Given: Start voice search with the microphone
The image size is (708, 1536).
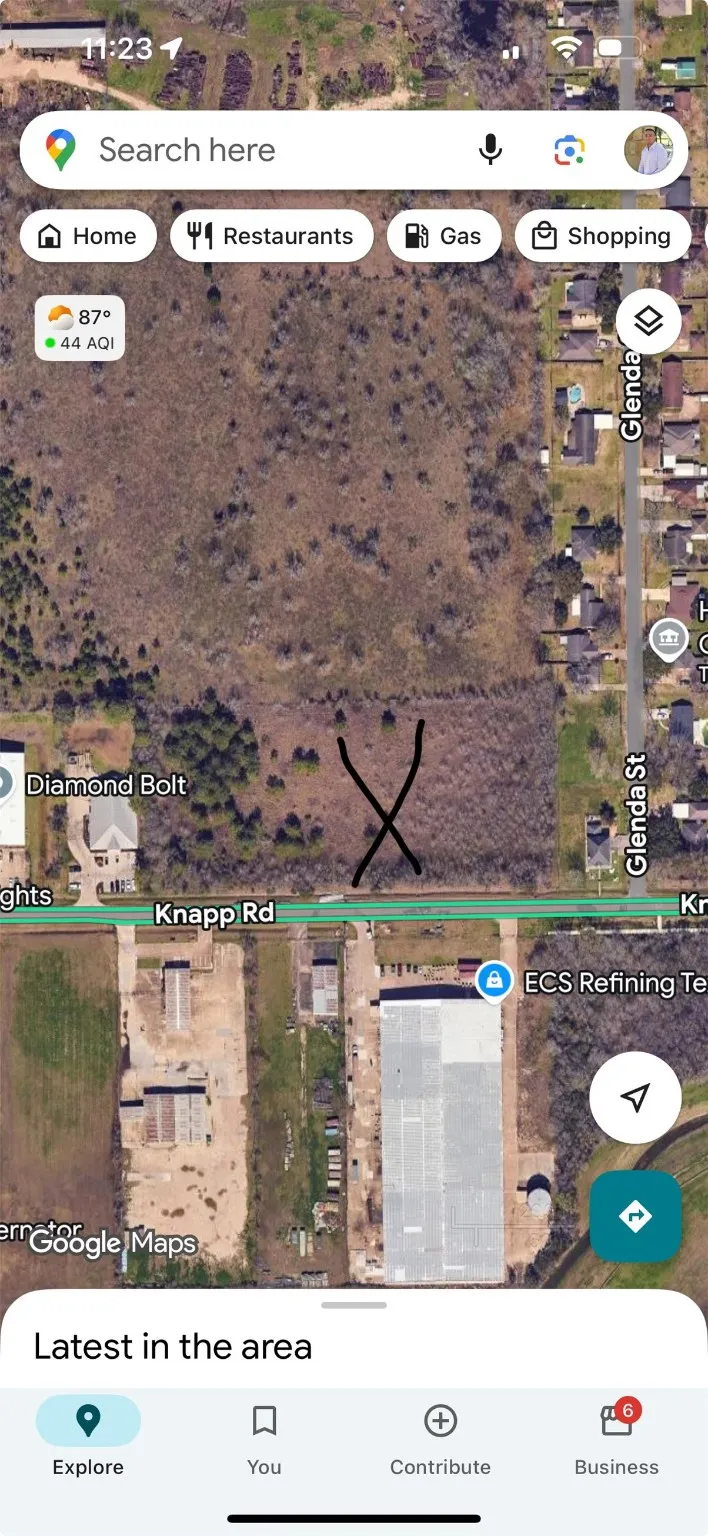Looking at the screenshot, I should pyautogui.click(x=490, y=150).
